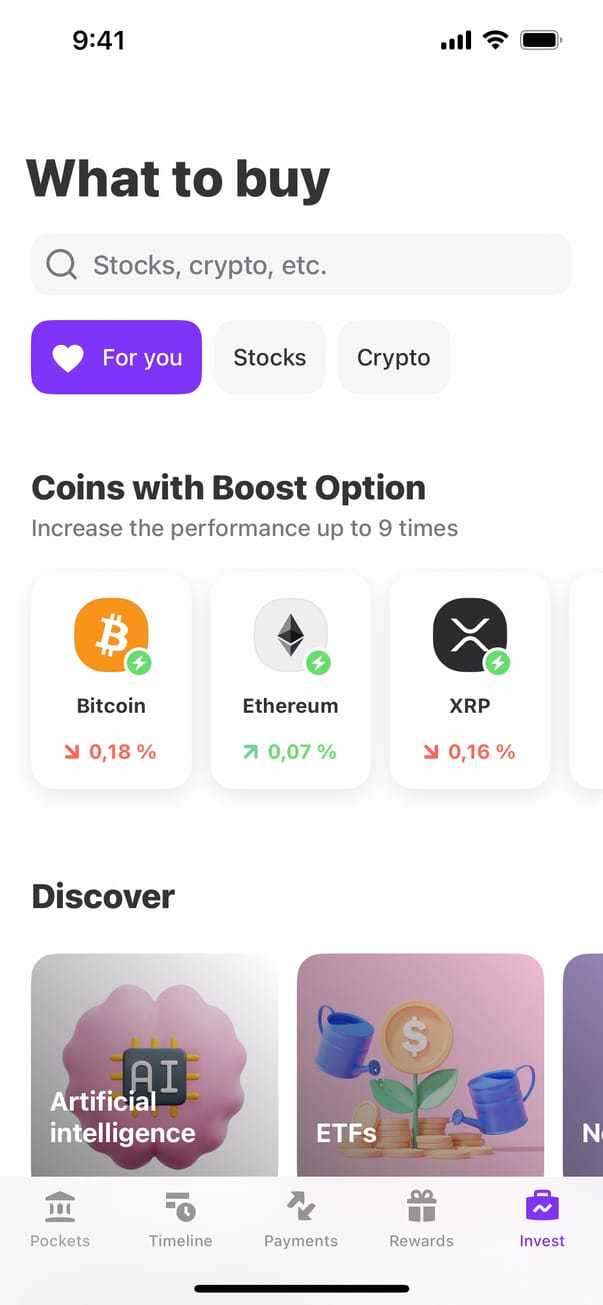Image resolution: width=603 pixels, height=1305 pixels.
Task: Tap the Invest tab
Action: pos(542,1220)
